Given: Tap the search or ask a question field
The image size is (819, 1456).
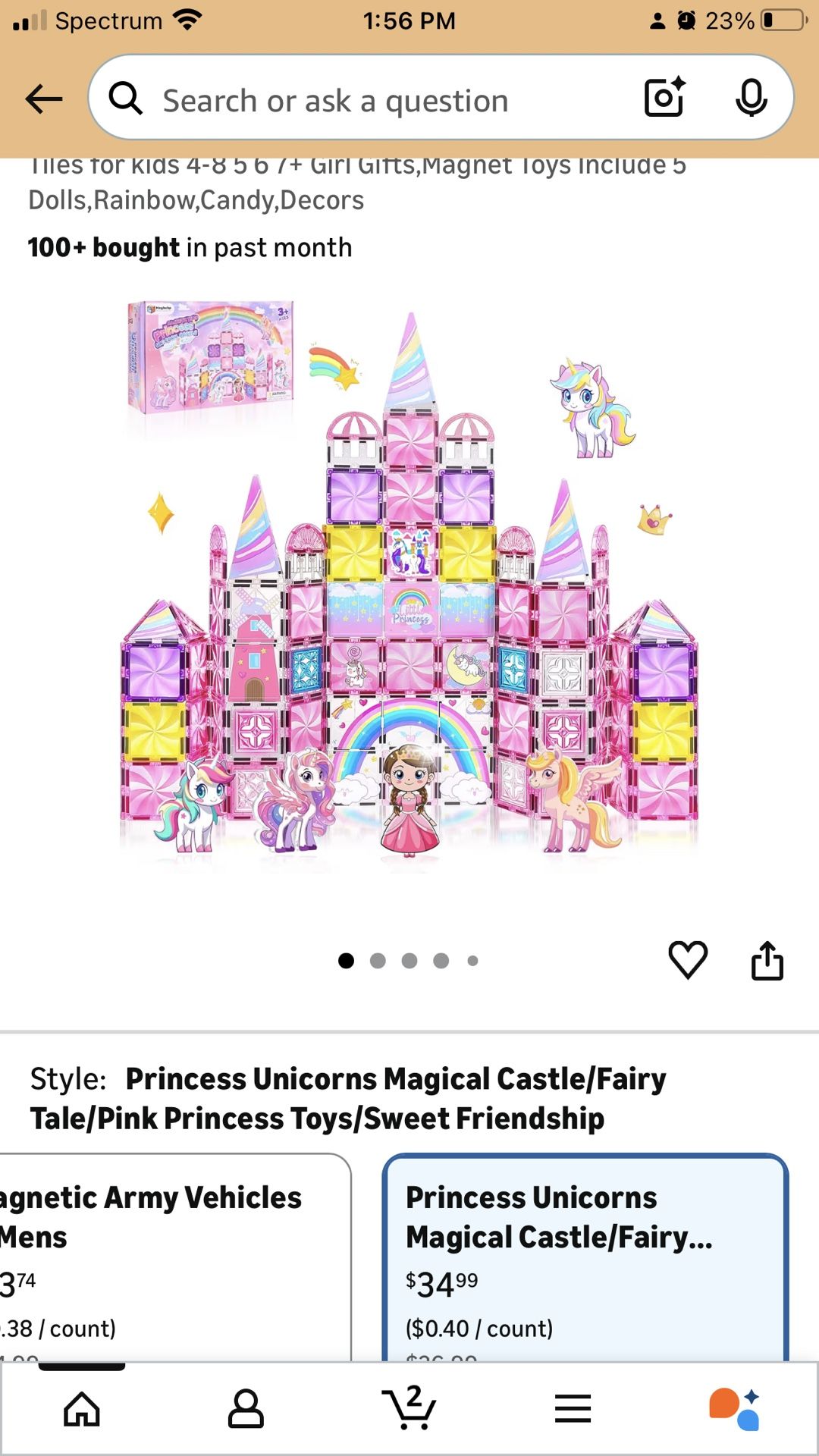Looking at the screenshot, I should (364, 100).
